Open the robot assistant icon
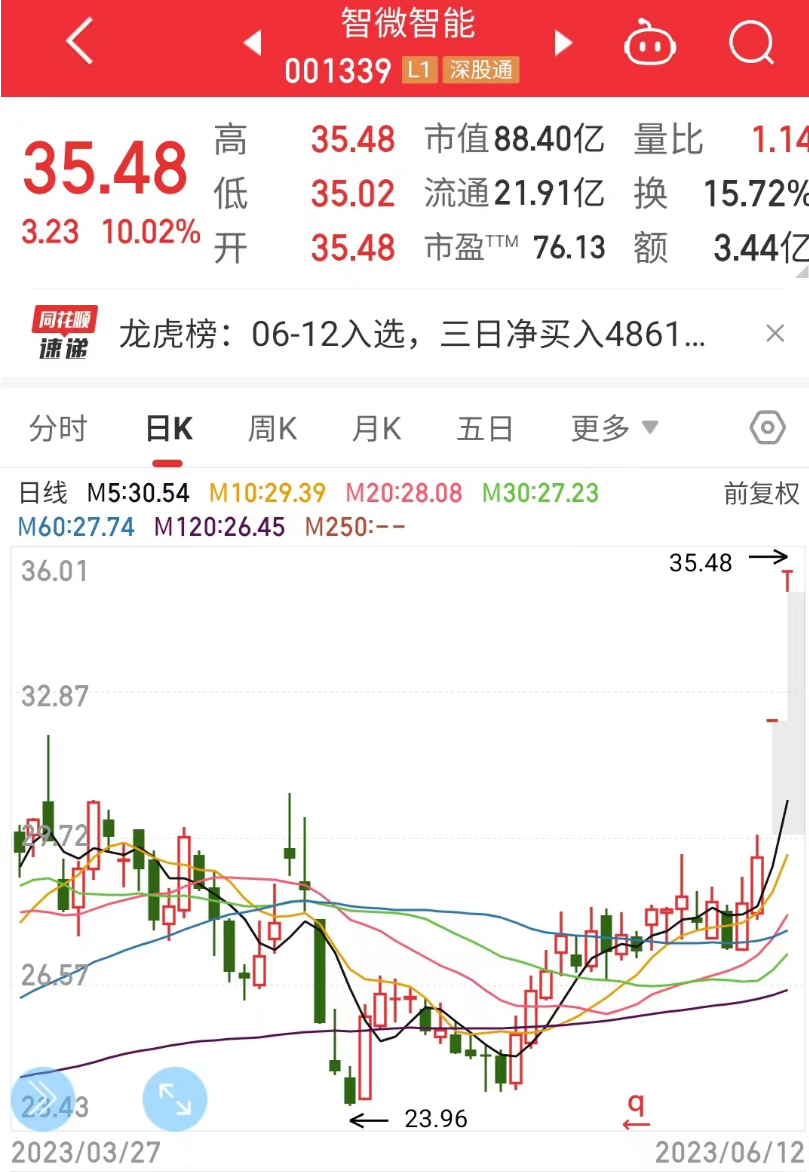Viewport: 809px width, 1172px height. coord(649,43)
